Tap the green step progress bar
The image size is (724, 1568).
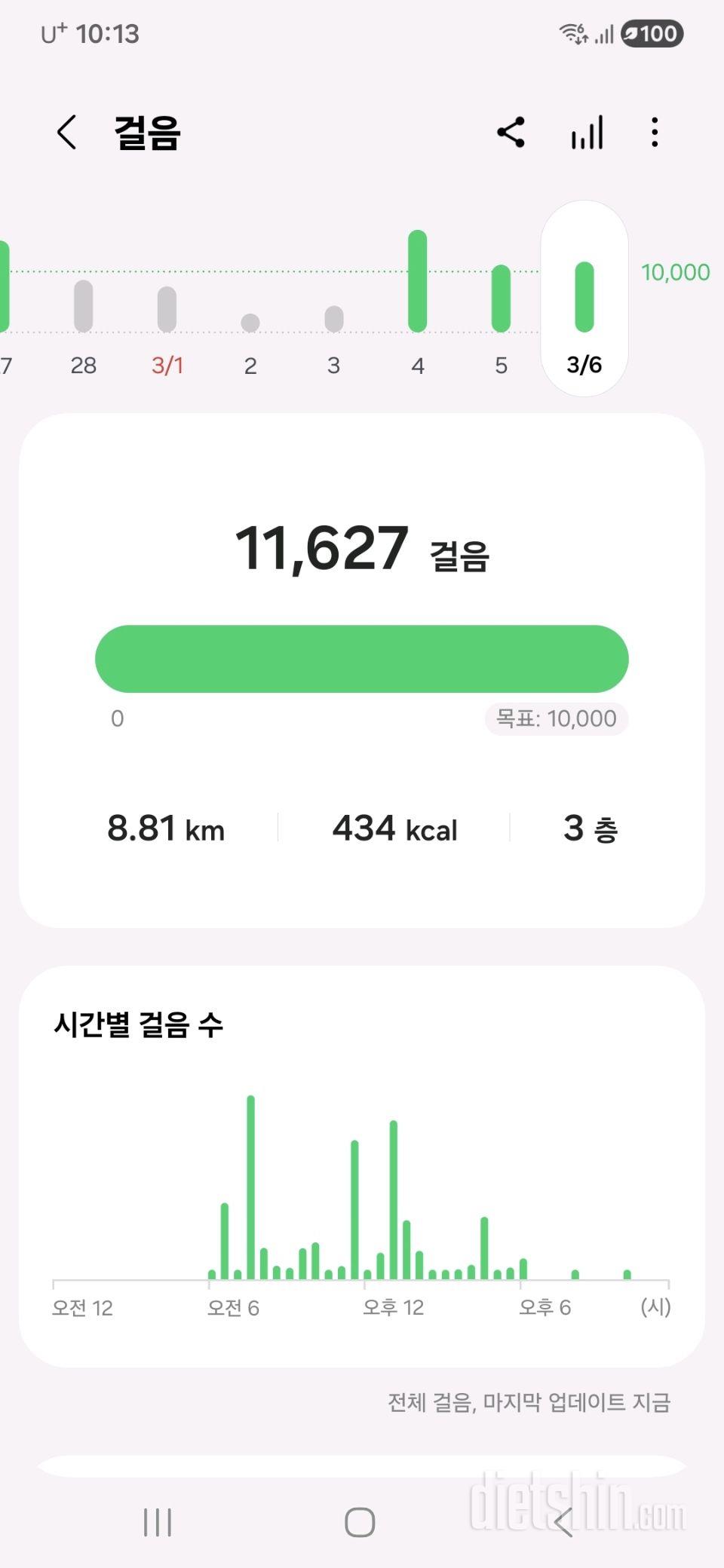[361, 658]
